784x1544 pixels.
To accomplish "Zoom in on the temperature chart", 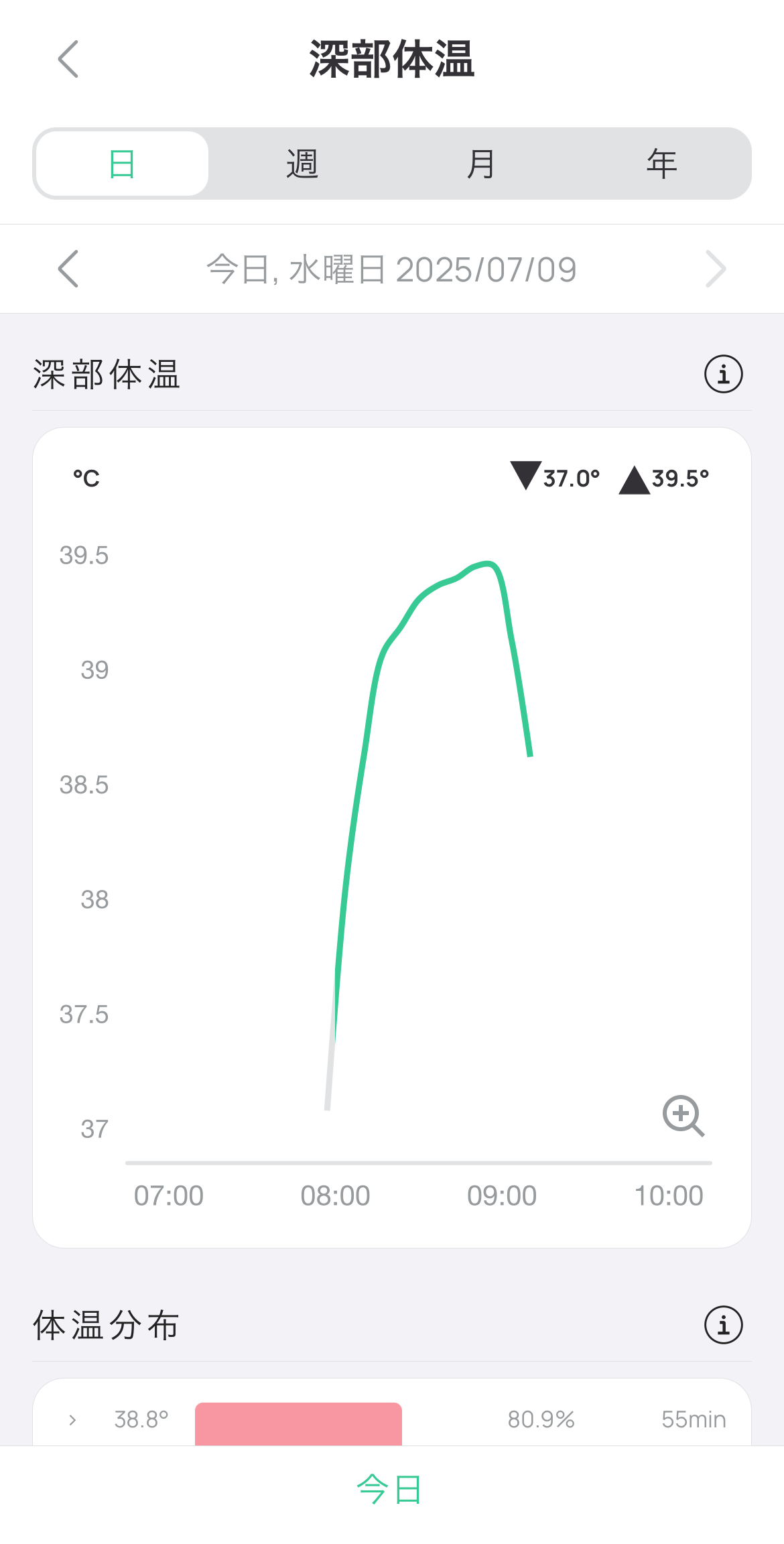I will [683, 1116].
